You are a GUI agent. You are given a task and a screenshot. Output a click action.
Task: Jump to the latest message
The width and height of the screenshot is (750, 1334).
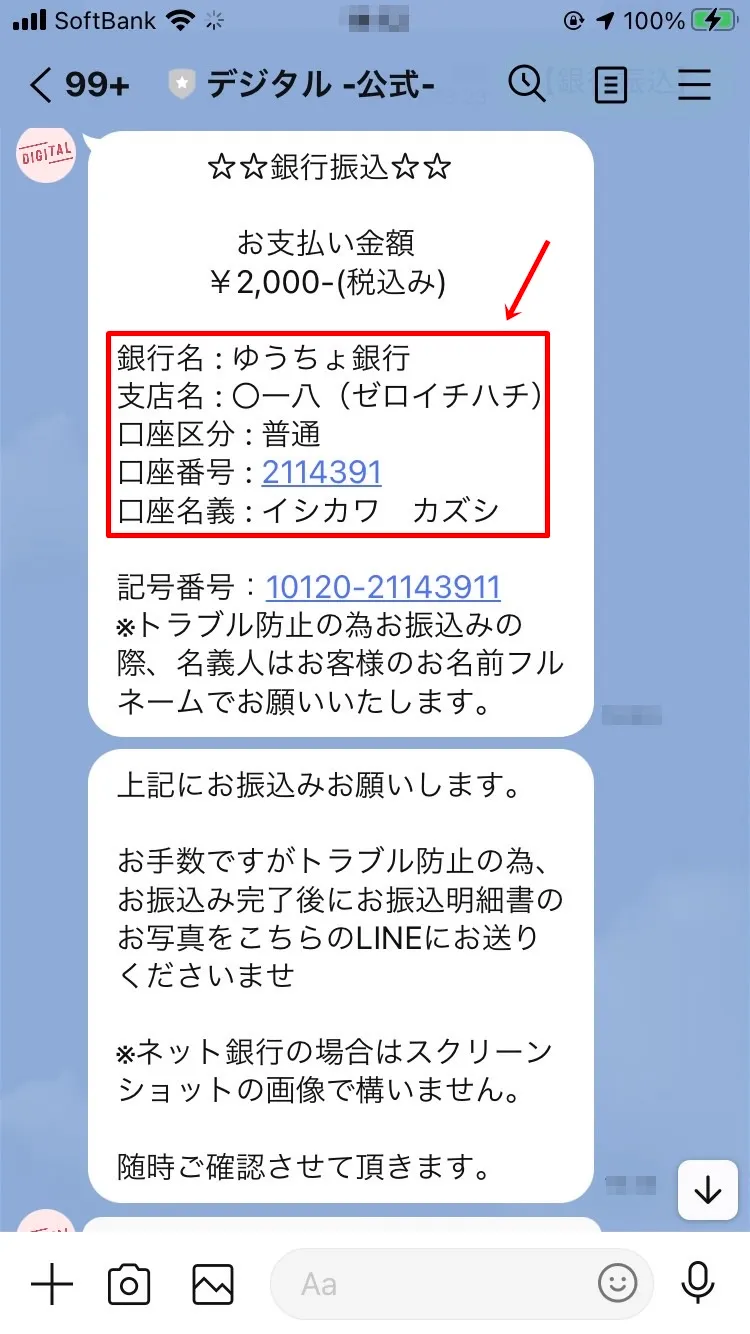click(708, 1190)
